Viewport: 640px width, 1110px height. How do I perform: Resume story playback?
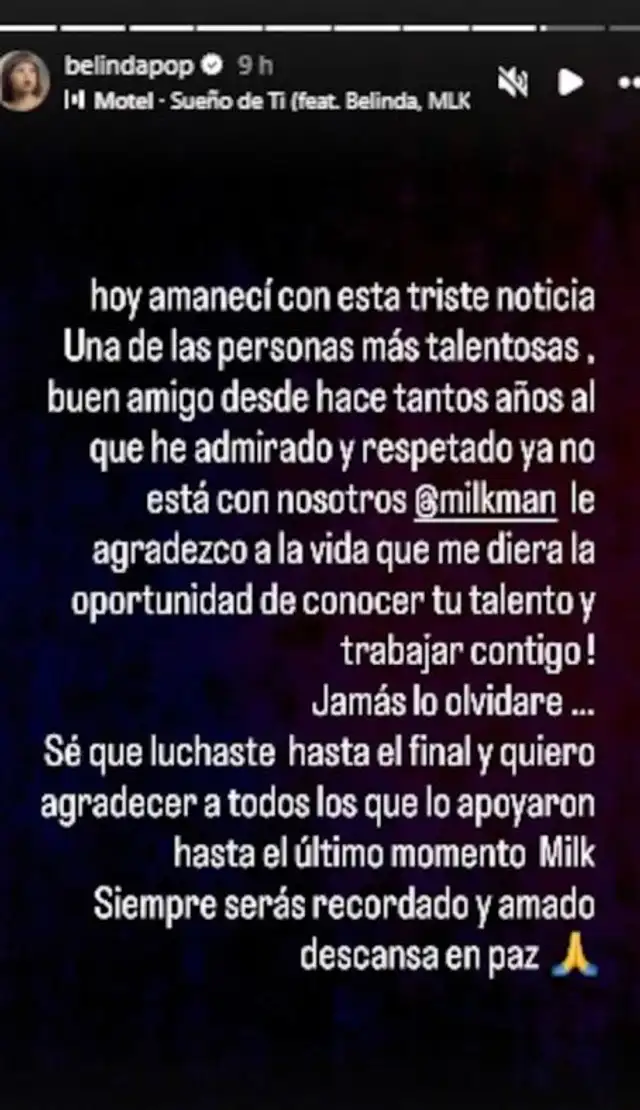(570, 82)
